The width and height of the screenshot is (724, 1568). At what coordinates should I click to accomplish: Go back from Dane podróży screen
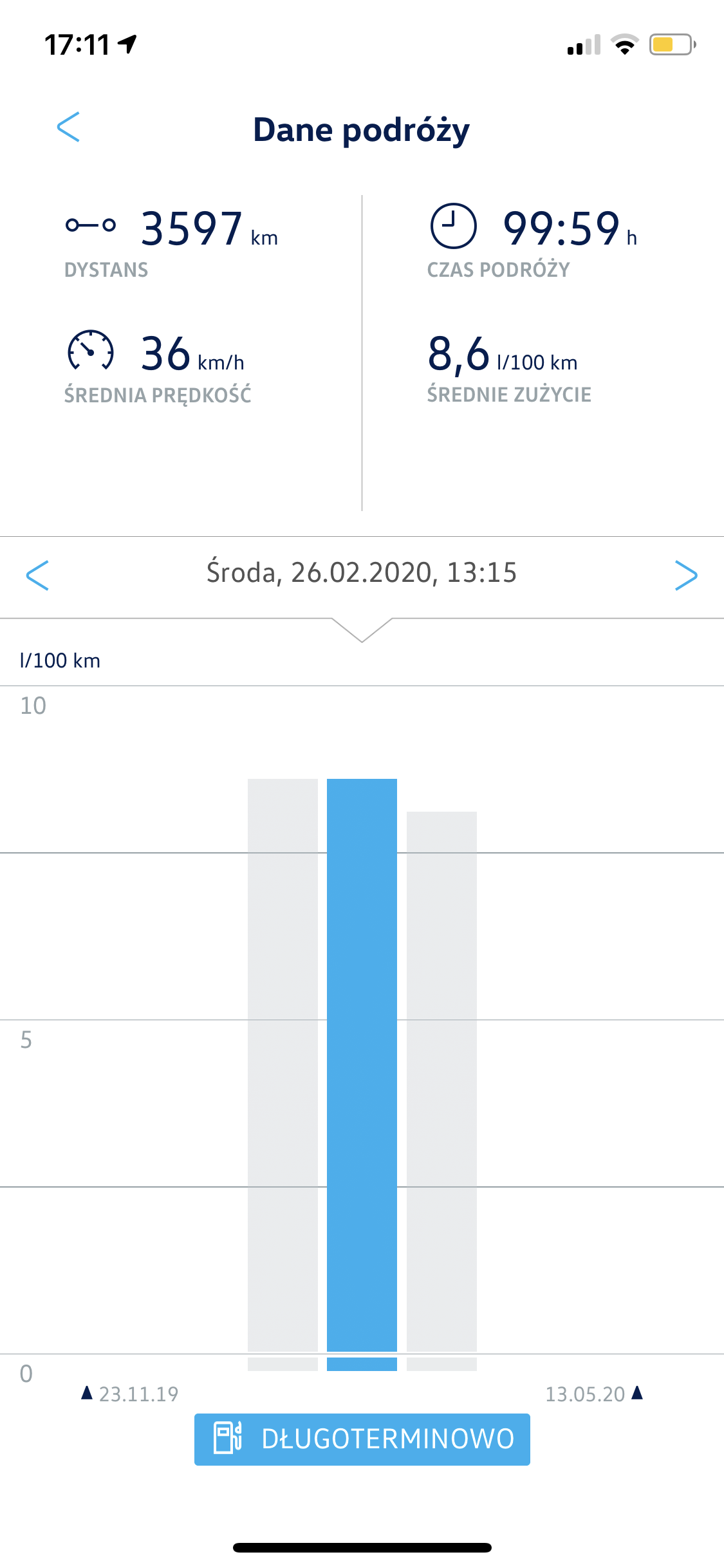pos(68,127)
